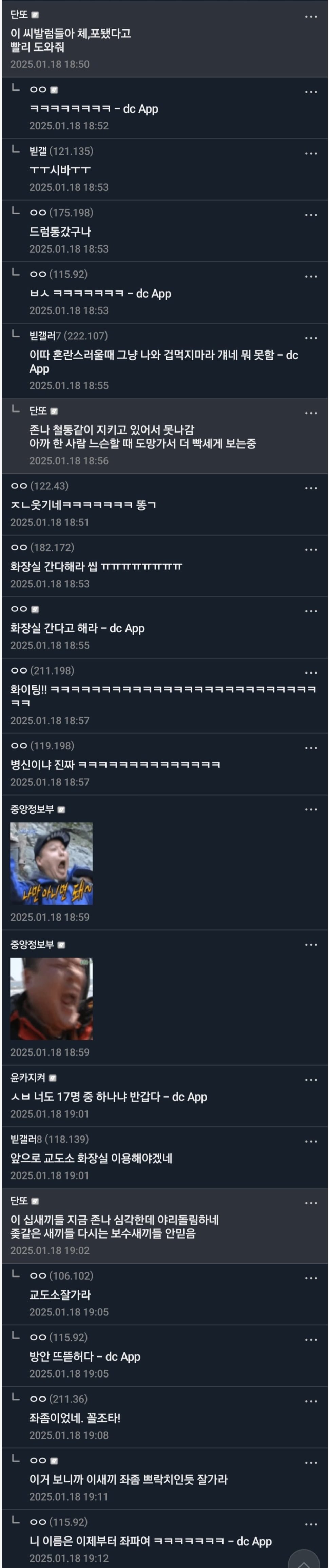Open options on '존나 철통같이 지키고' reply
Image resolution: width=329 pixels, height=1568 pixels.
pos(311,413)
